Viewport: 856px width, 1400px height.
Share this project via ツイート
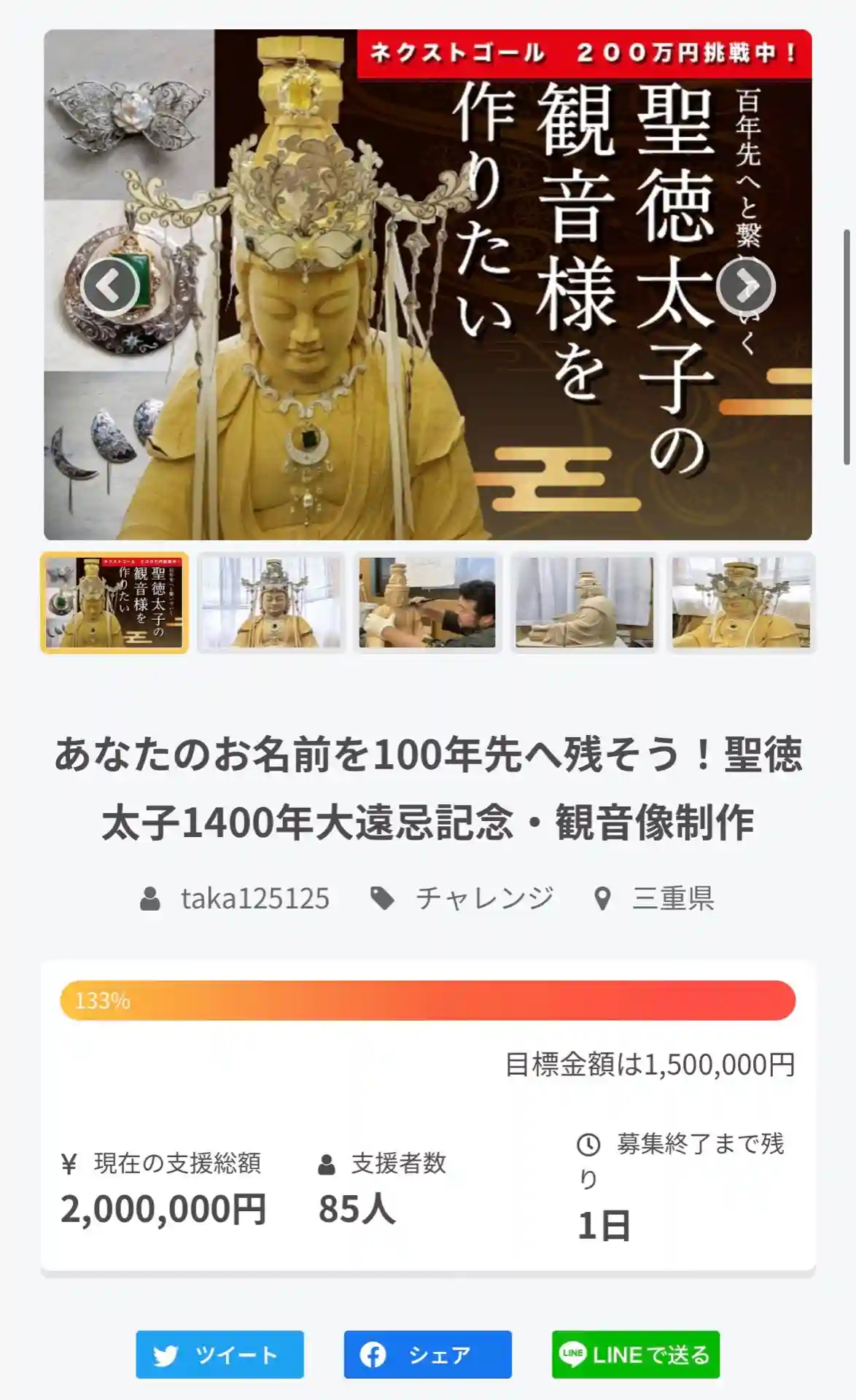coord(219,1355)
